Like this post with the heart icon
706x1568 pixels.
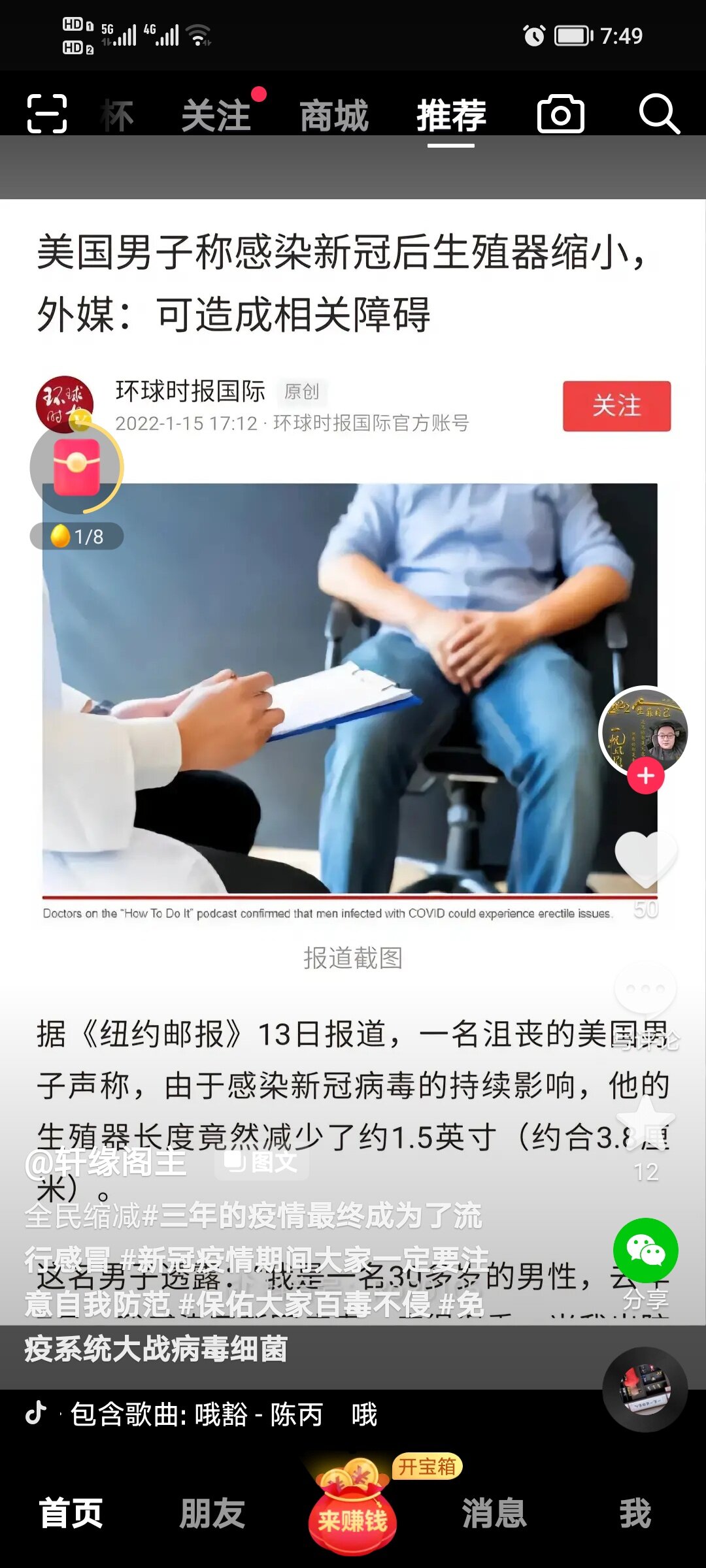coord(645,857)
